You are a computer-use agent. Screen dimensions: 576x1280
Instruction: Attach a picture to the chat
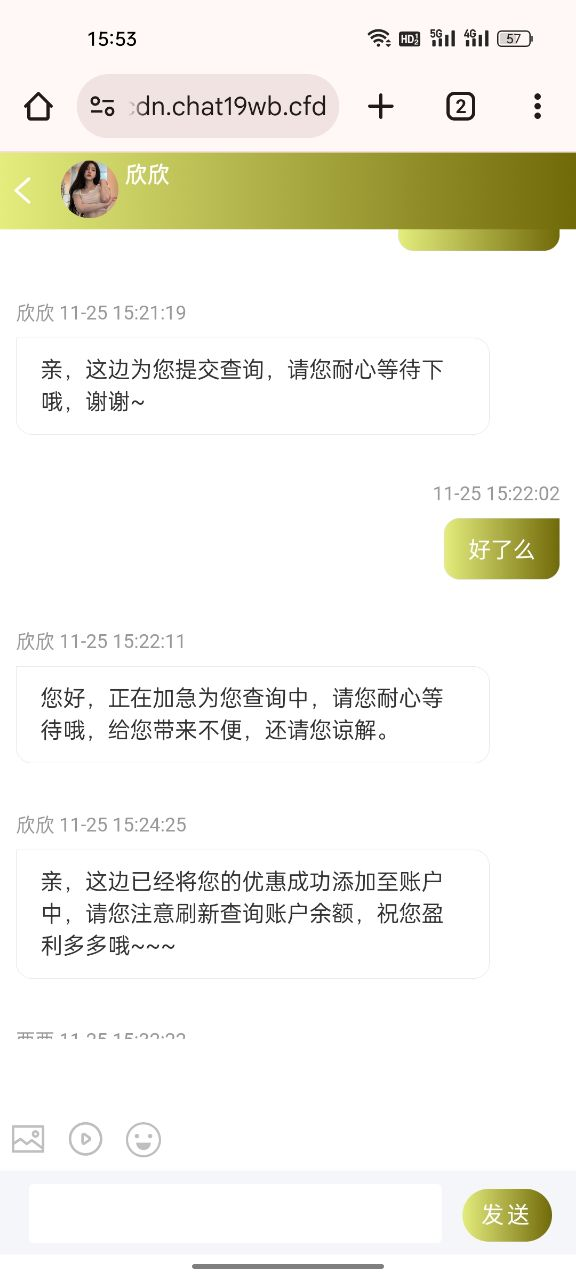(x=28, y=1138)
